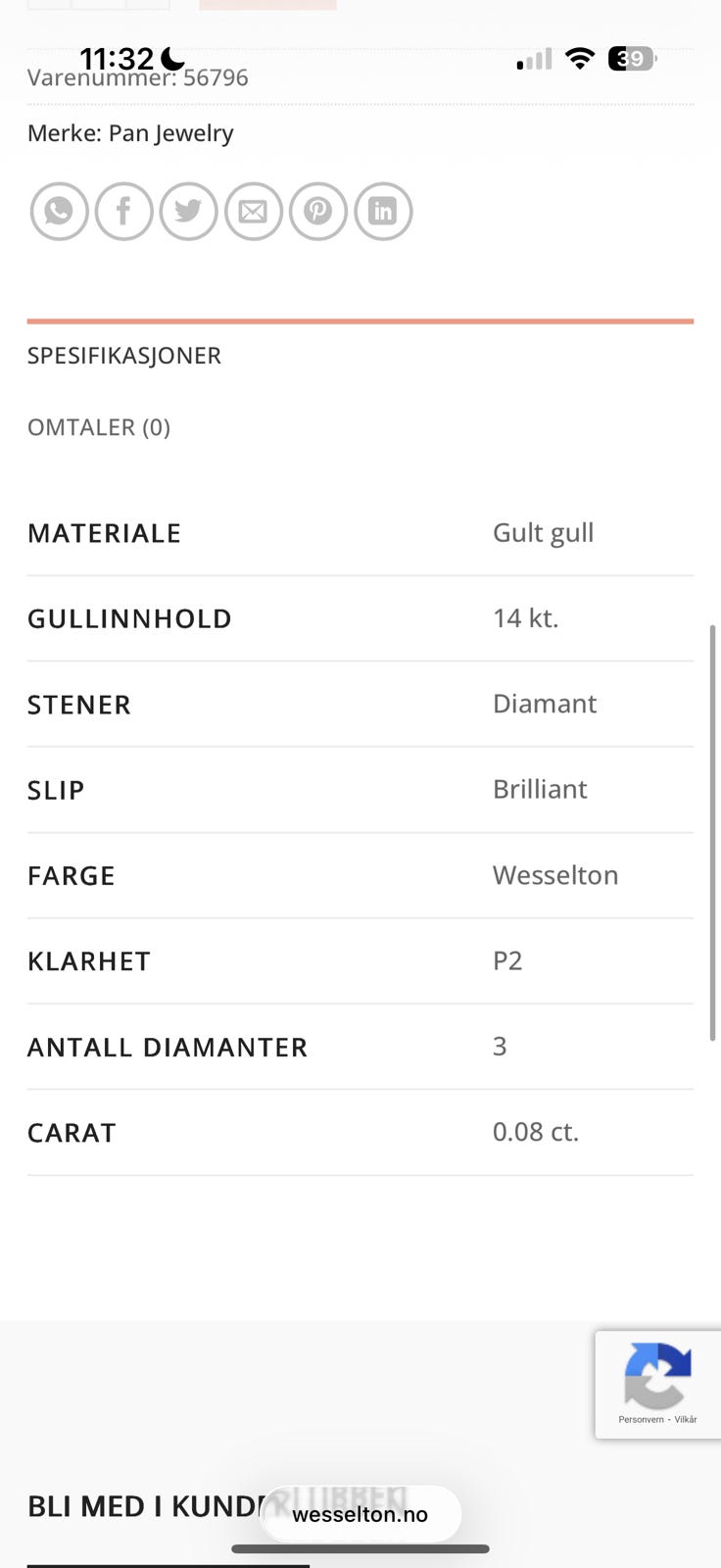Image resolution: width=721 pixels, height=1568 pixels.
Task: Tap the KLARHET row showing P2
Action: click(360, 960)
